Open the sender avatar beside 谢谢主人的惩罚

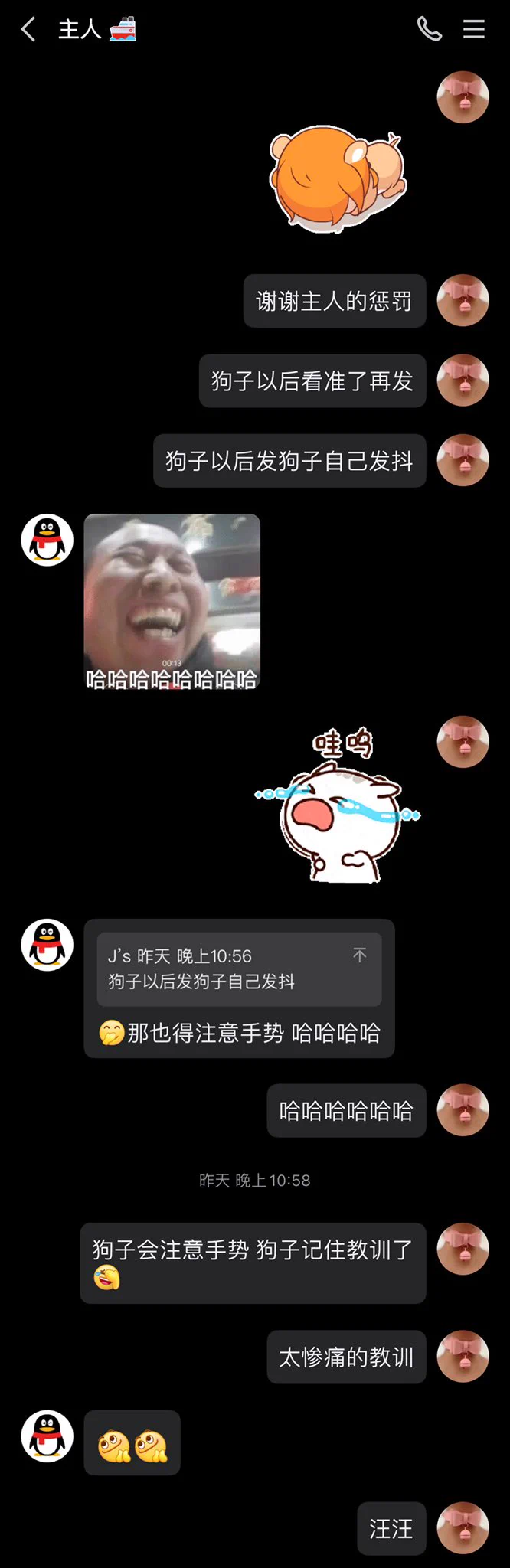463,301
